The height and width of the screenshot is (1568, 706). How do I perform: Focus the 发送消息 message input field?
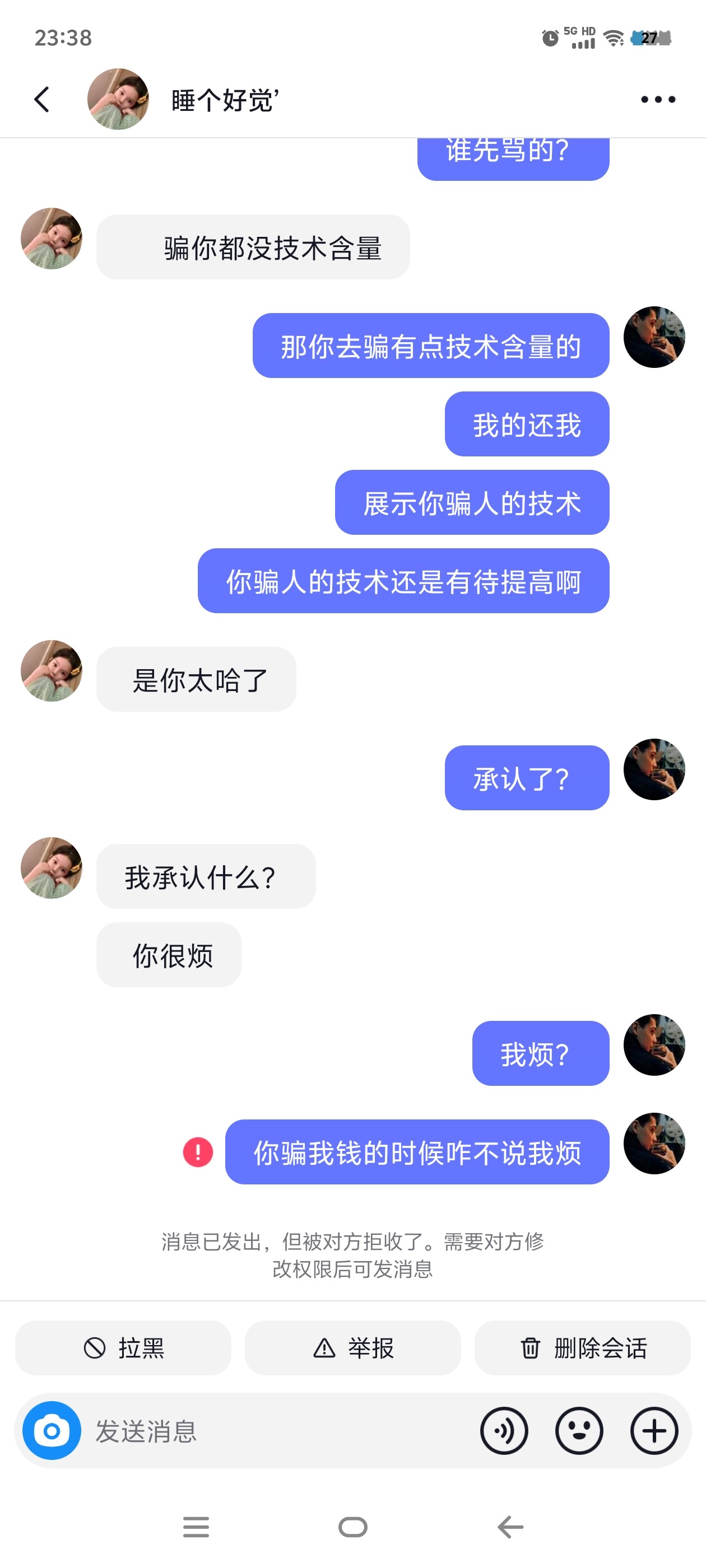click(280, 1430)
